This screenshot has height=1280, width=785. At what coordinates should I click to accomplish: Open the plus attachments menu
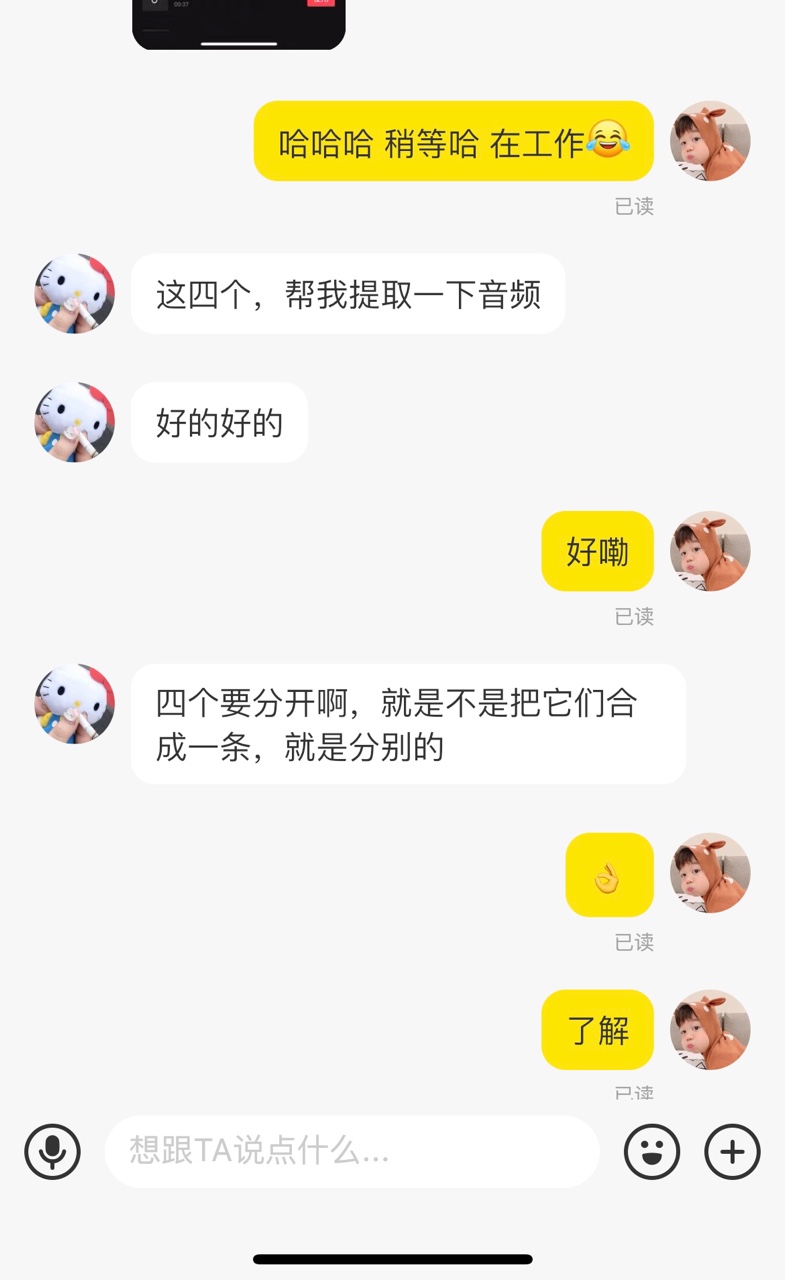coord(732,1152)
